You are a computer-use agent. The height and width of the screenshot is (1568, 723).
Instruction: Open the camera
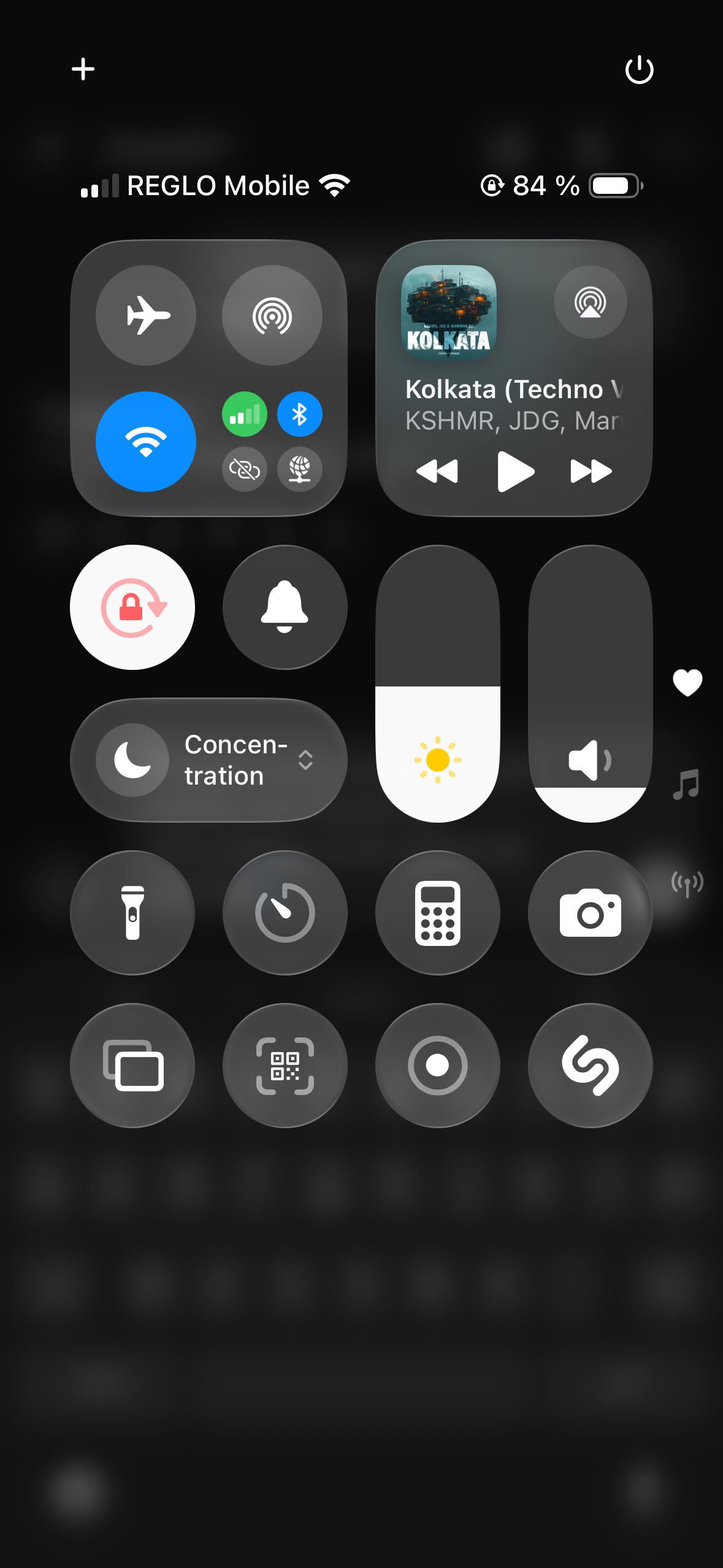(590, 913)
